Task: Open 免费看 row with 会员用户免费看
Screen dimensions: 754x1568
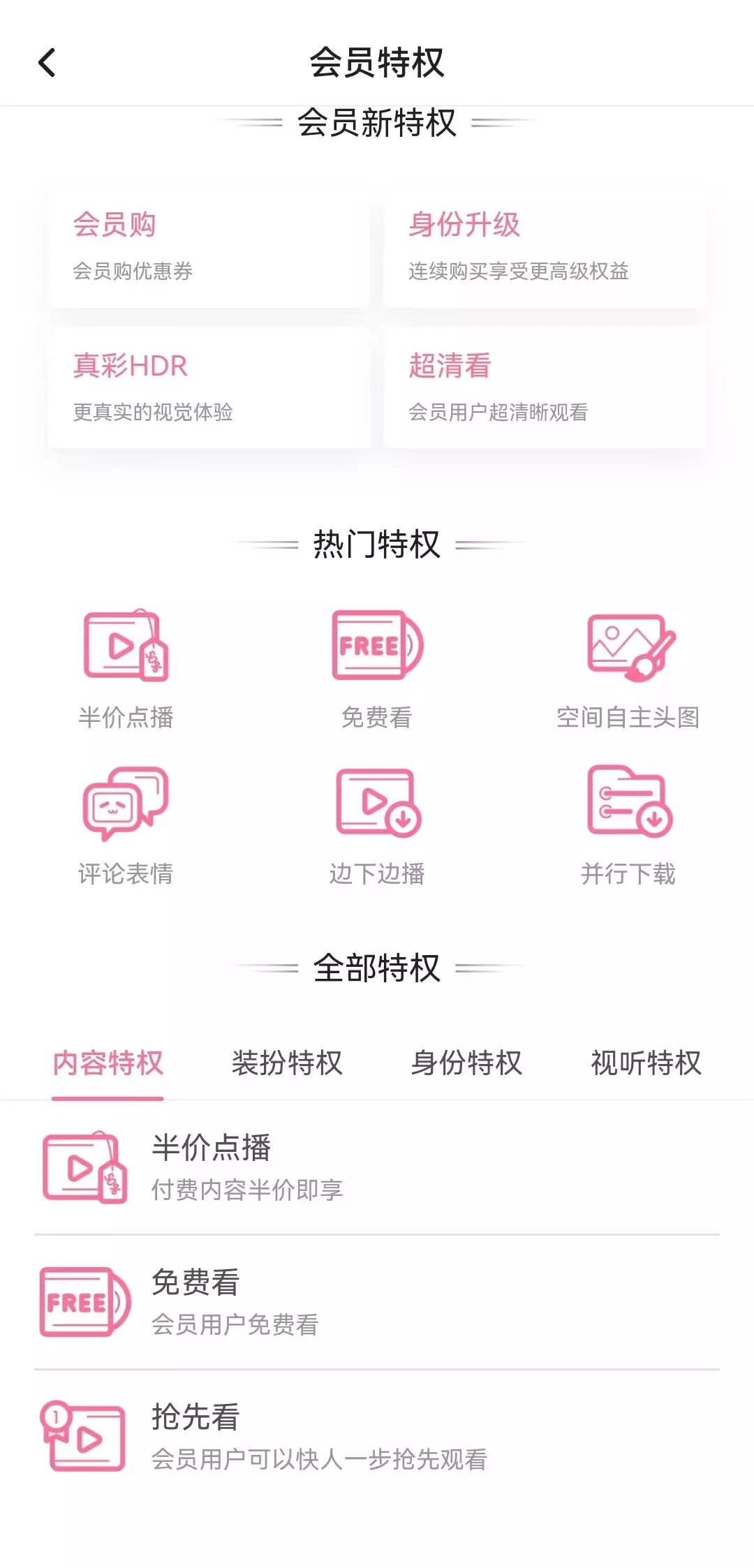Action: click(377, 1302)
